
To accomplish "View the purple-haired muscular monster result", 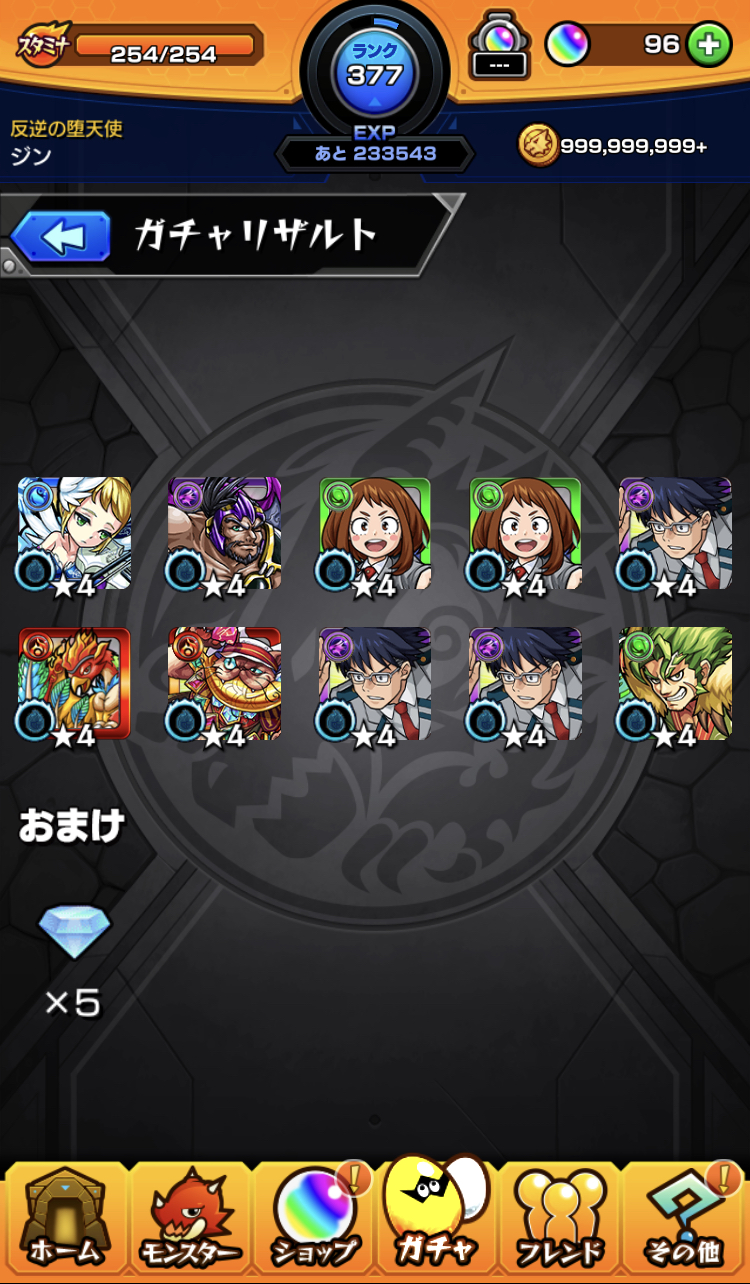I will coord(224,534).
